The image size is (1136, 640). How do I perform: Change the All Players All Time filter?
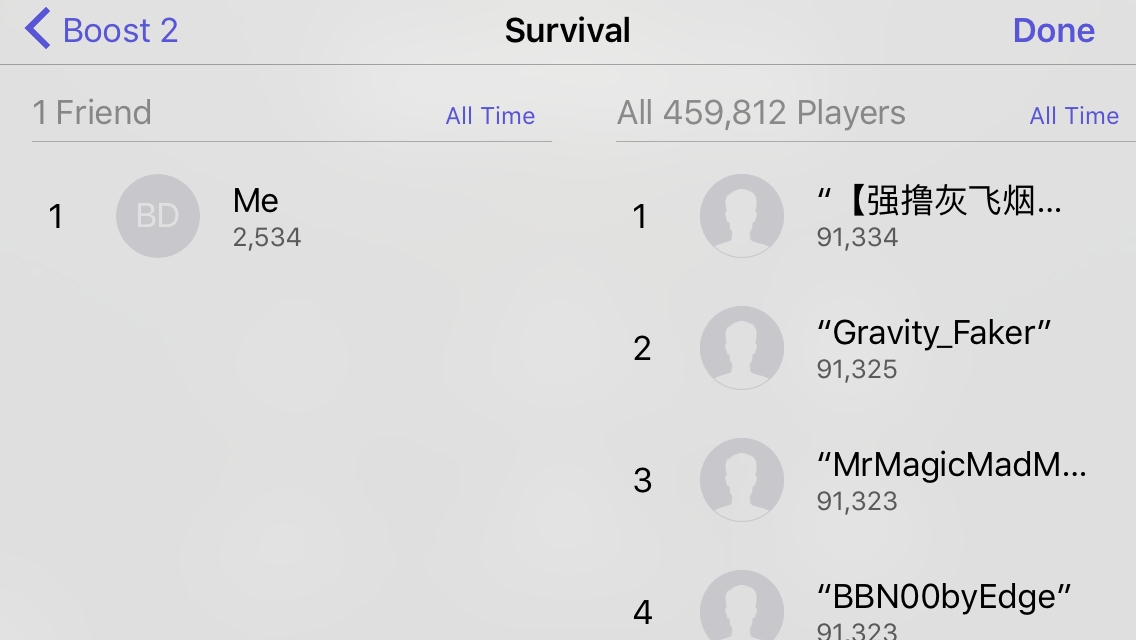click(x=1074, y=115)
